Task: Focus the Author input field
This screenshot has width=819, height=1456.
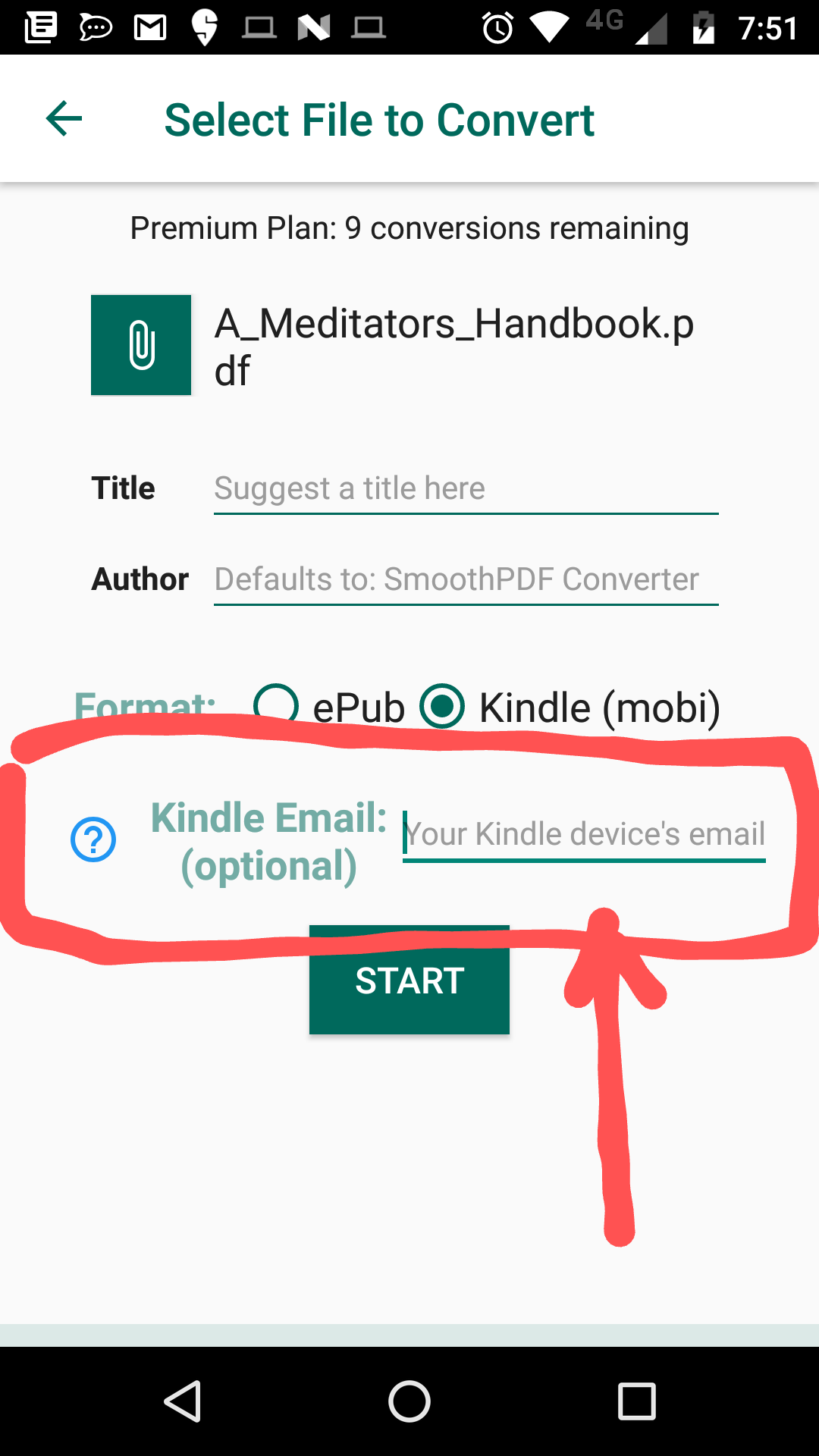Action: point(466,580)
